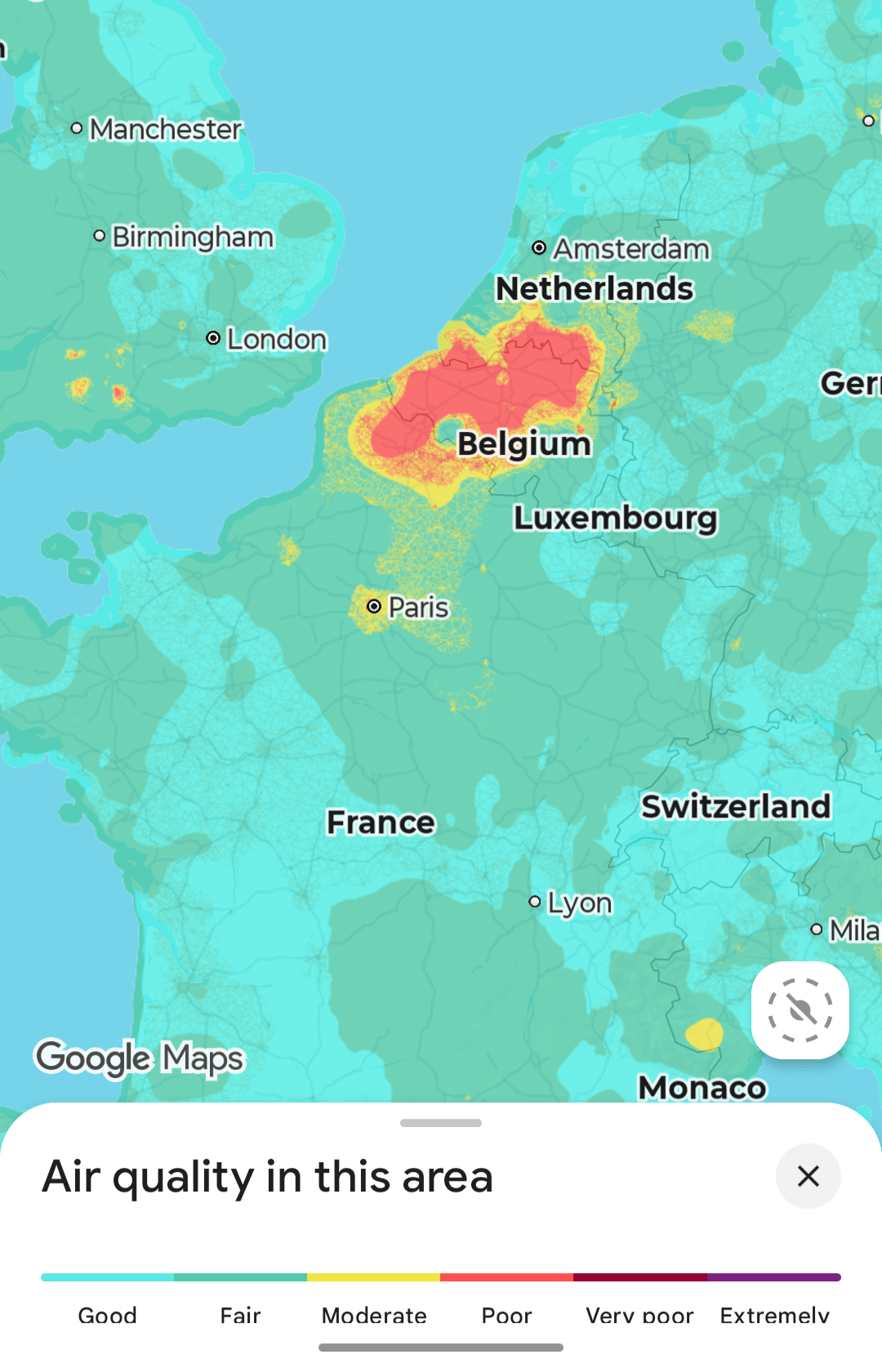This screenshot has height=1372, width=882.
Task: Tap the location-off compass button
Action: coord(800,1010)
